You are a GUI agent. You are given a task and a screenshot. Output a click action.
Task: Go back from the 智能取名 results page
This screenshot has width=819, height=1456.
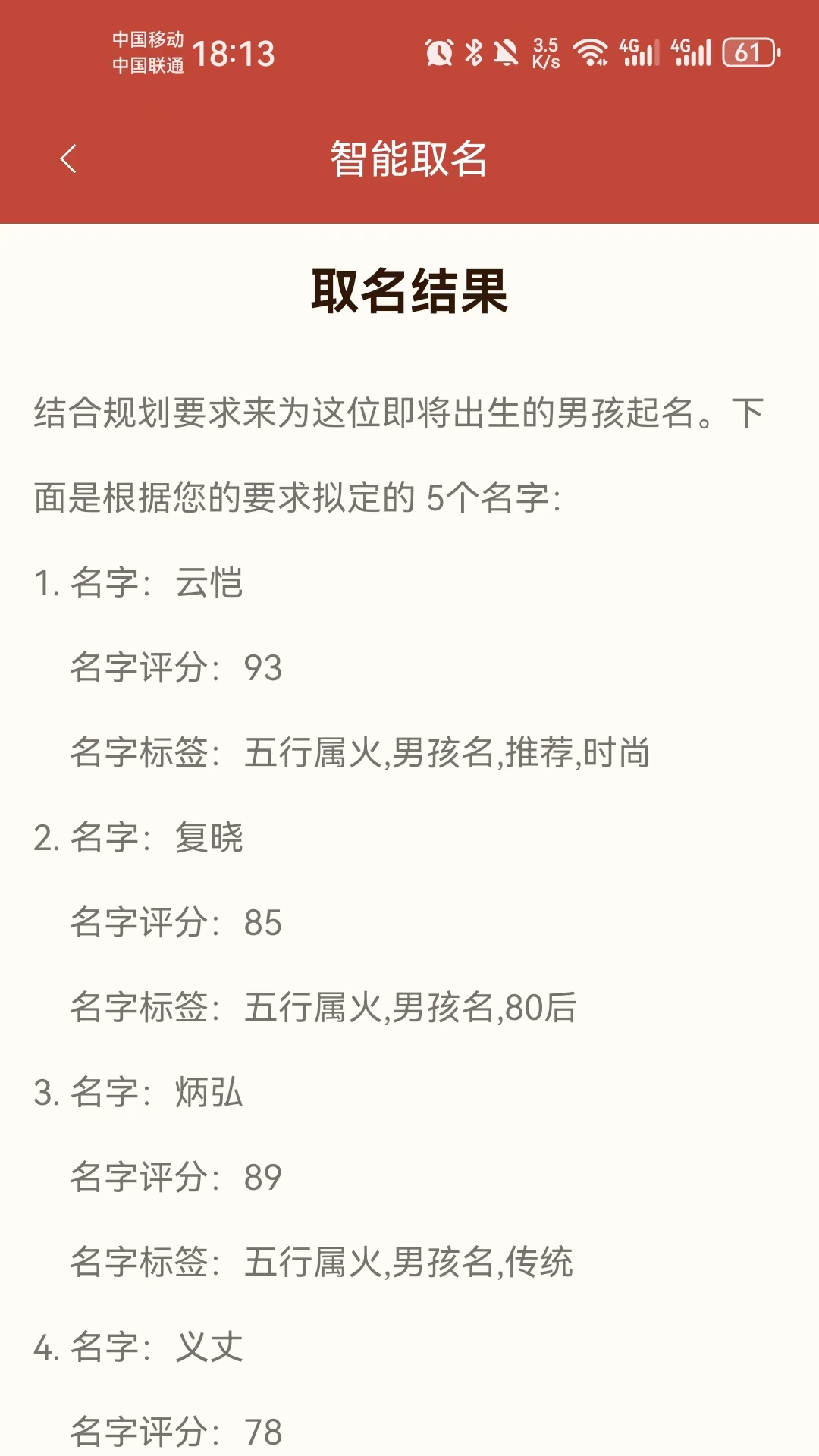pyautogui.click(x=68, y=158)
